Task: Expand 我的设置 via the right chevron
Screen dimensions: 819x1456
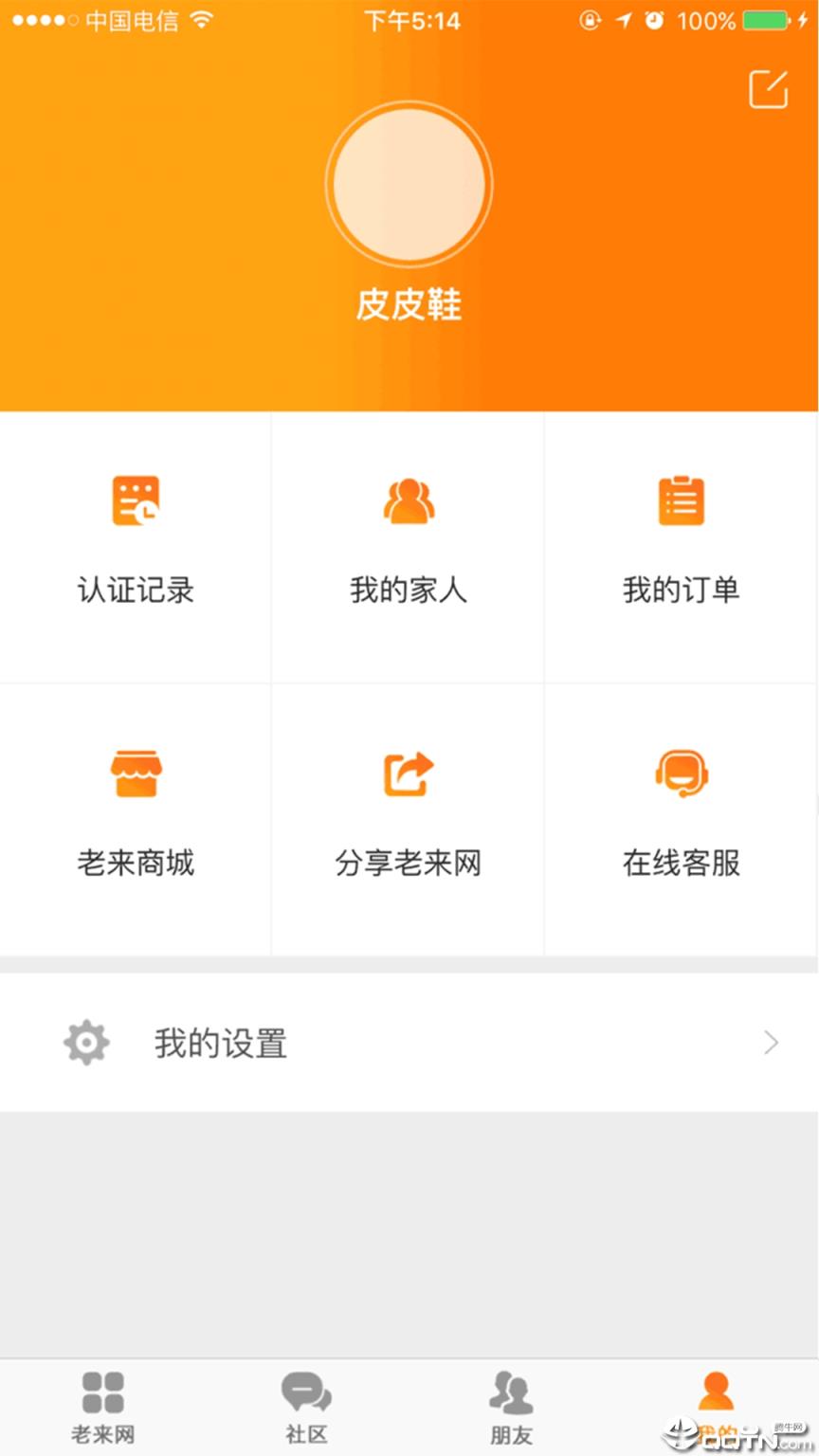Action: (x=772, y=1043)
